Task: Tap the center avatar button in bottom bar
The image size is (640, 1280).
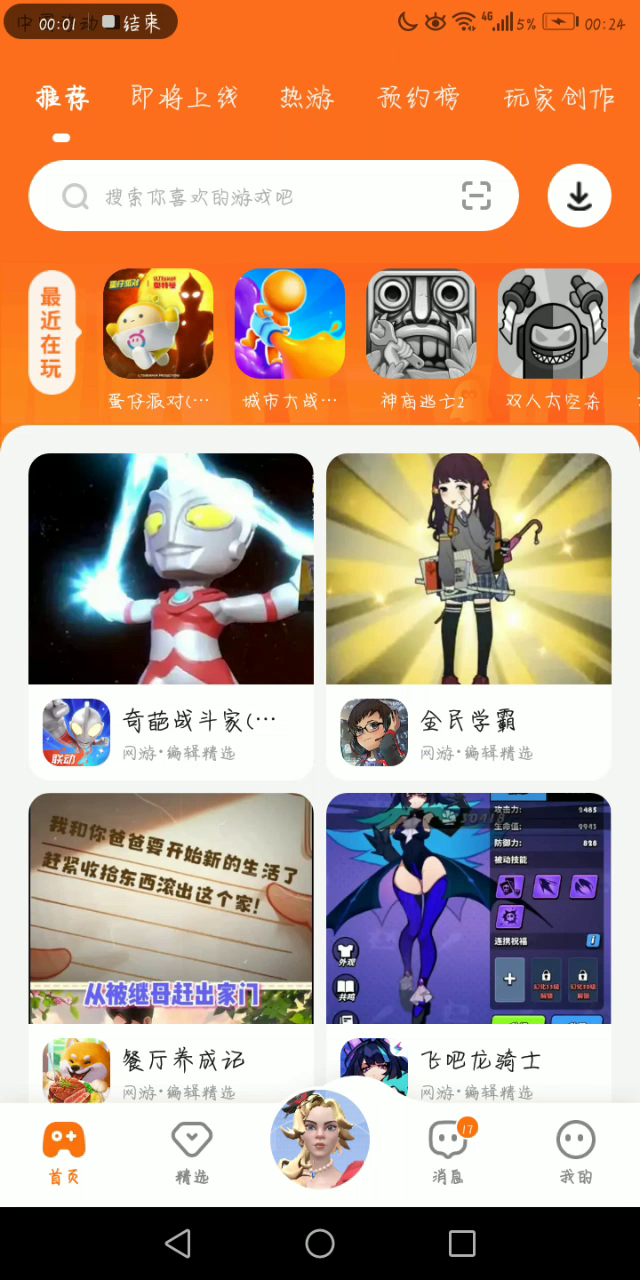Action: click(x=320, y=1140)
